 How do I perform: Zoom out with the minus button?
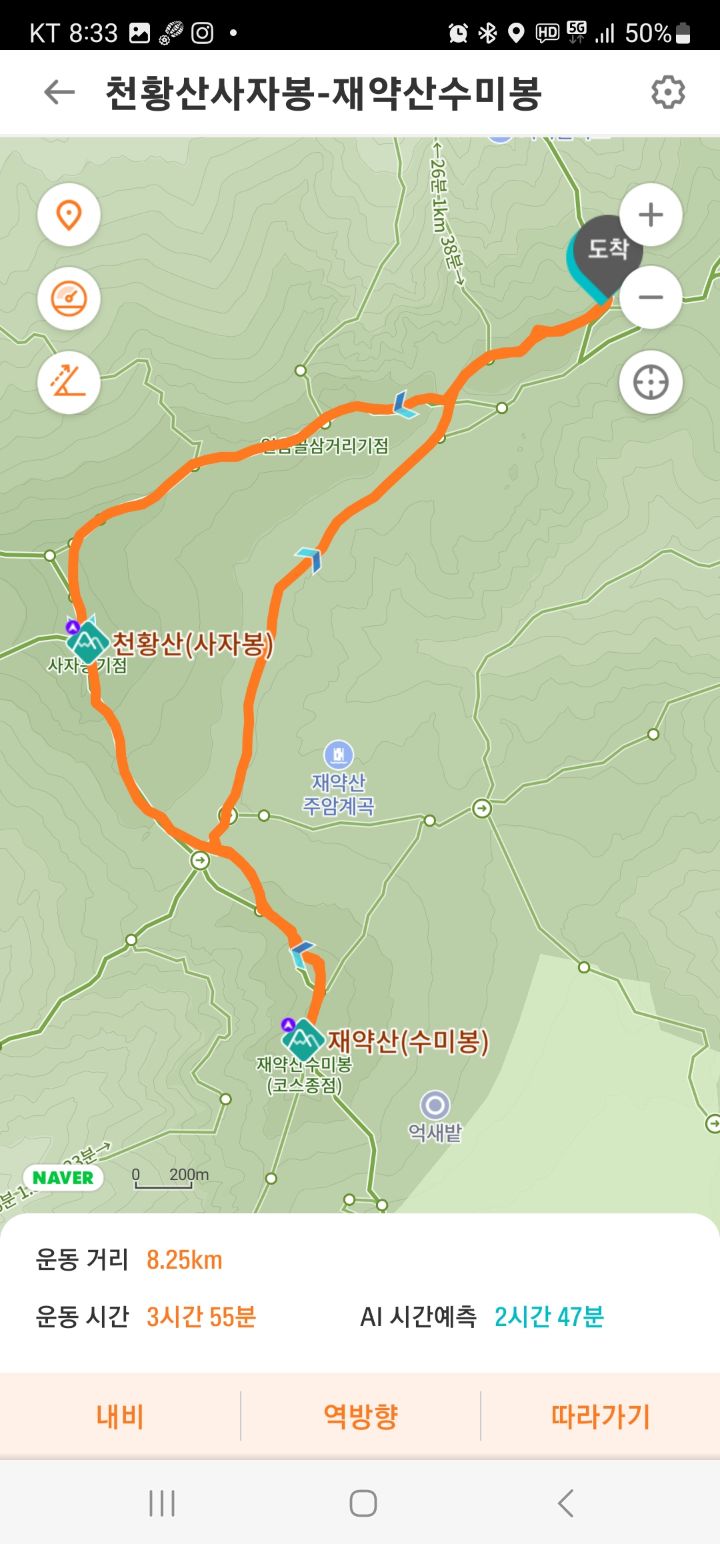click(x=651, y=297)
